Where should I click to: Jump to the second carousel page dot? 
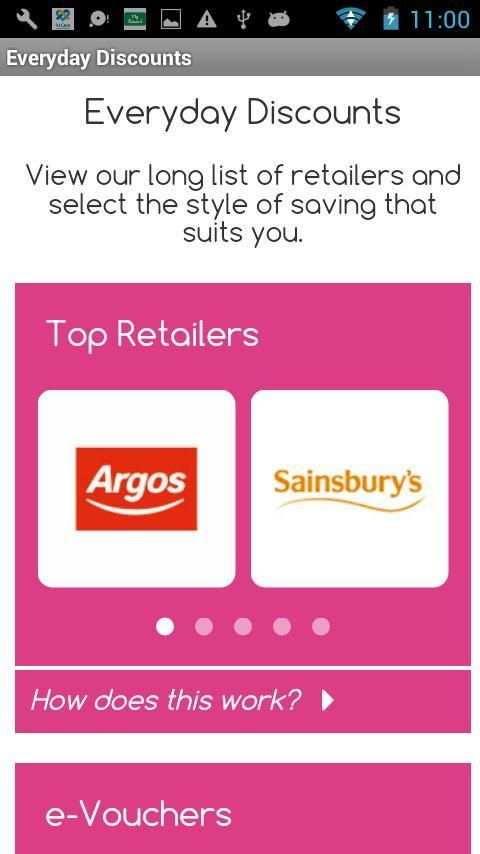[204, 626]
